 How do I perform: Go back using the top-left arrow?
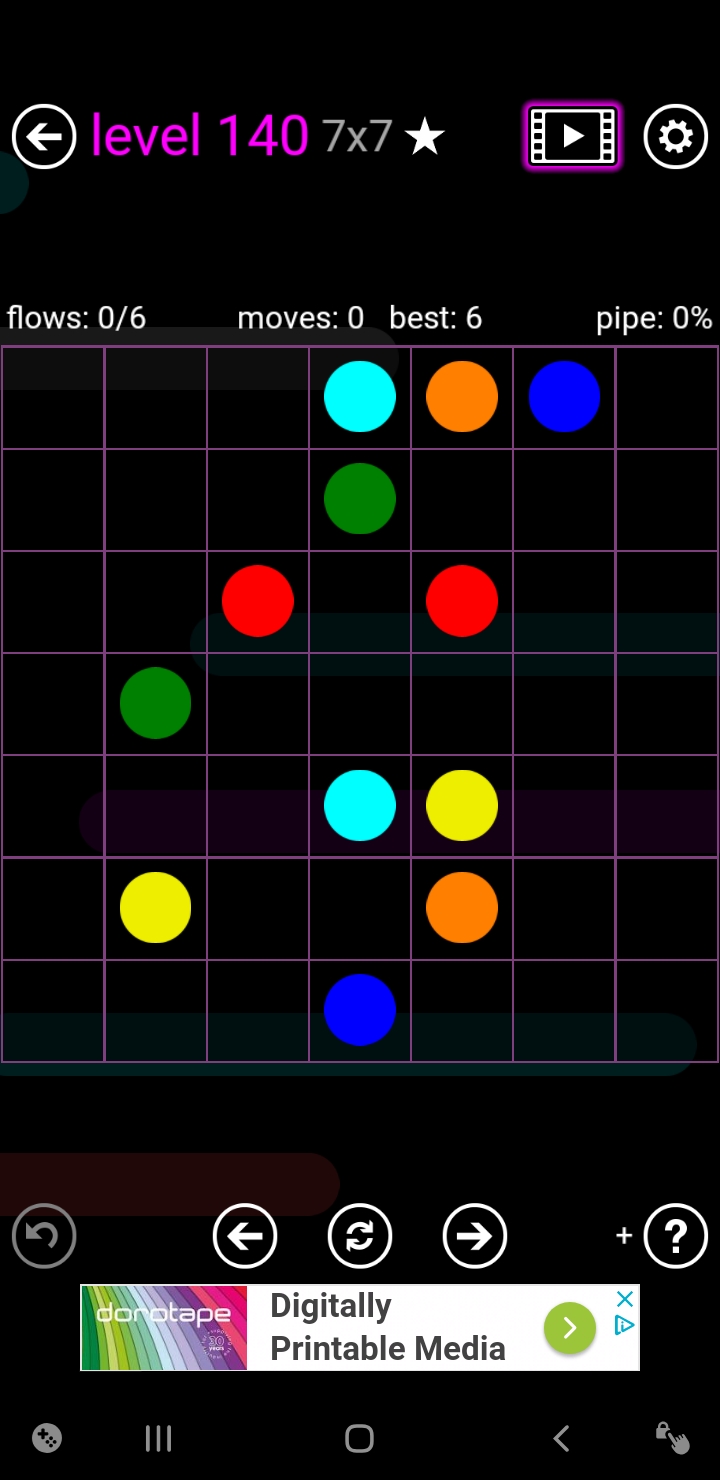44,136
